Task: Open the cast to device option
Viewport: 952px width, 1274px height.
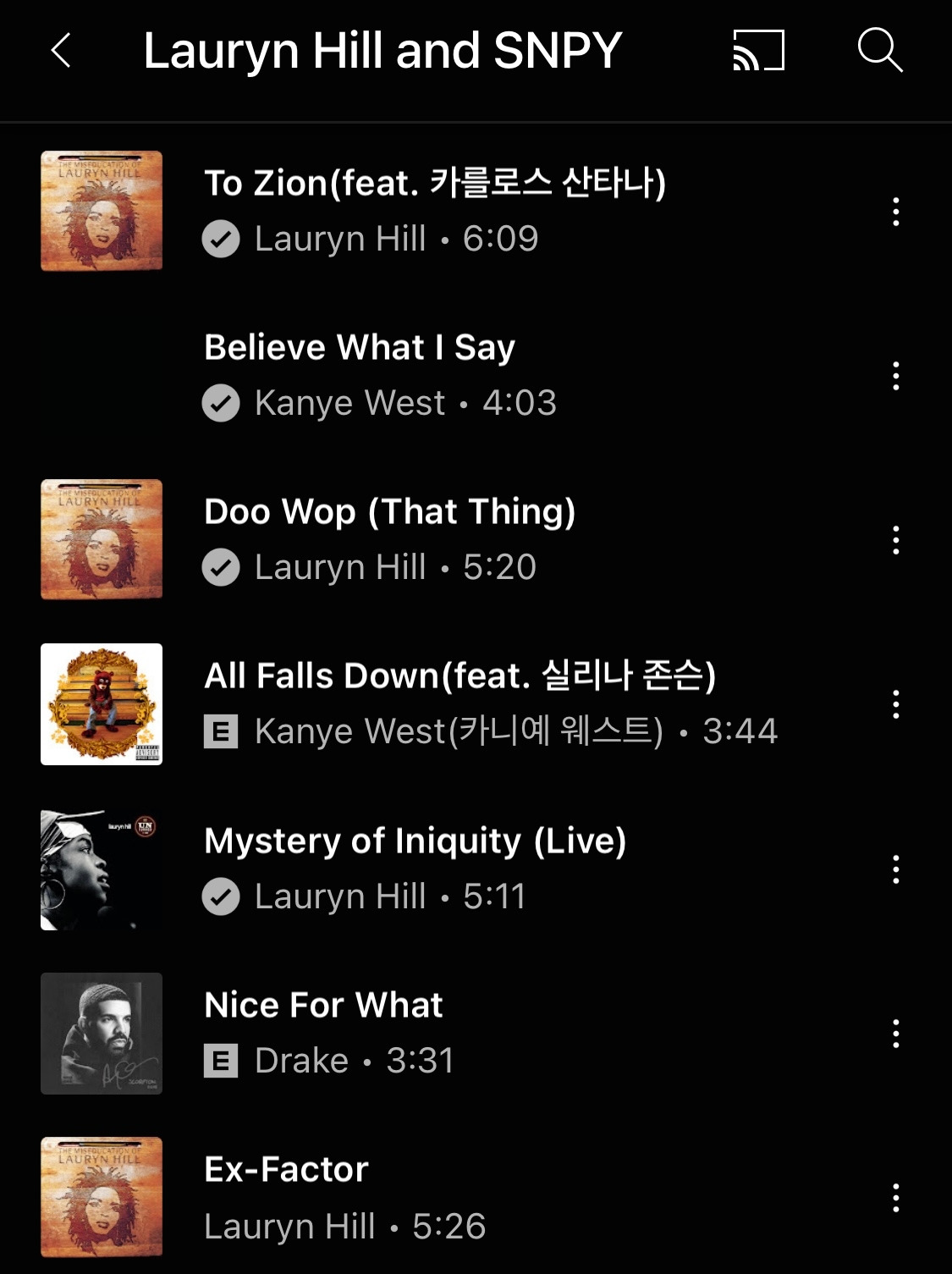Action: coord(758,51)
